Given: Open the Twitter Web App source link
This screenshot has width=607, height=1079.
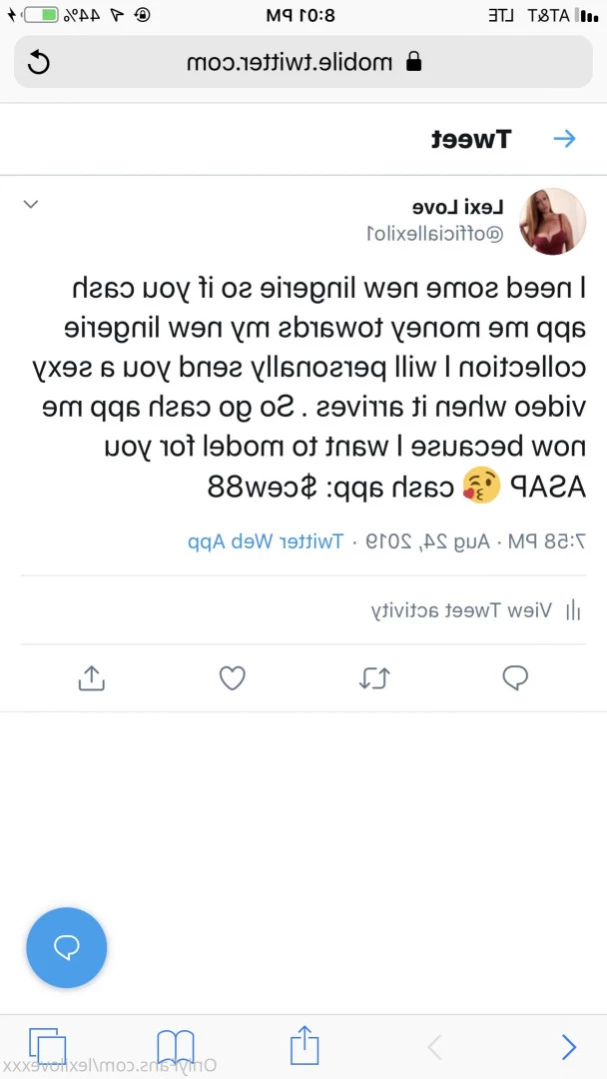Looking at the screenshot, I should (x=265, y=541).
